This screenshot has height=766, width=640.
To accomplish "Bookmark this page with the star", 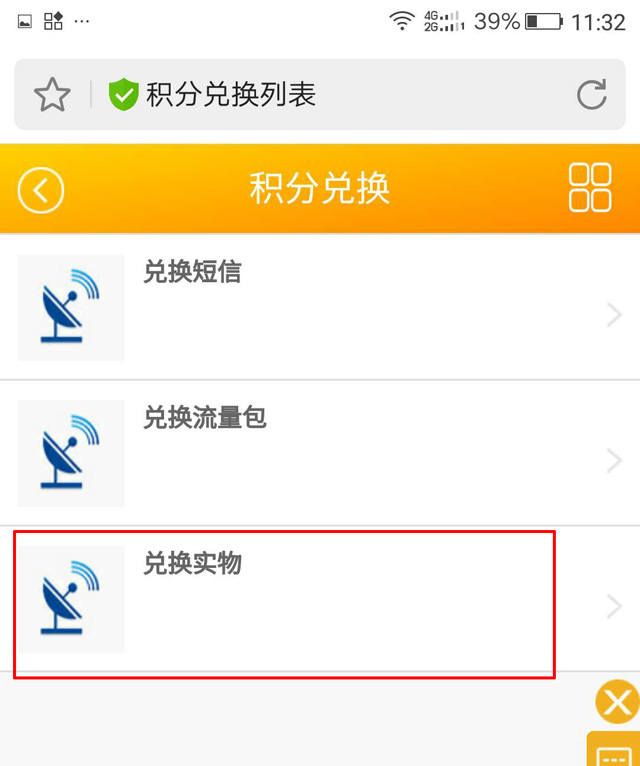I will [52, 95].
